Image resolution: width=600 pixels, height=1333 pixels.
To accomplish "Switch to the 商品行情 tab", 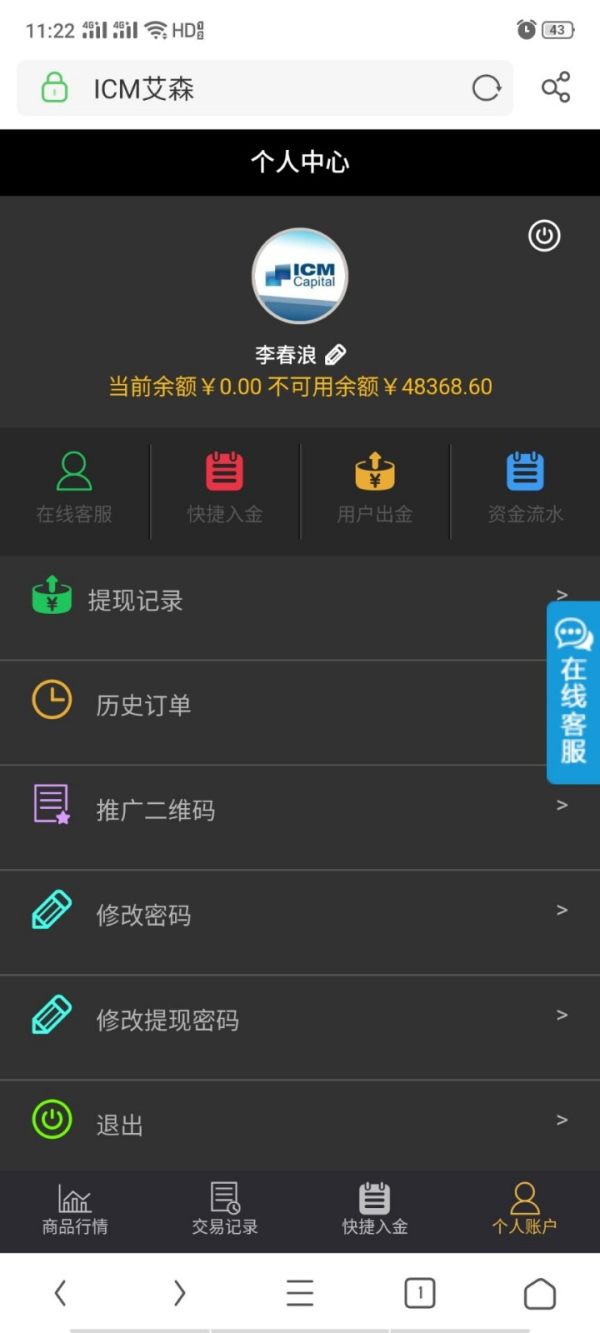I will 75,1208.
